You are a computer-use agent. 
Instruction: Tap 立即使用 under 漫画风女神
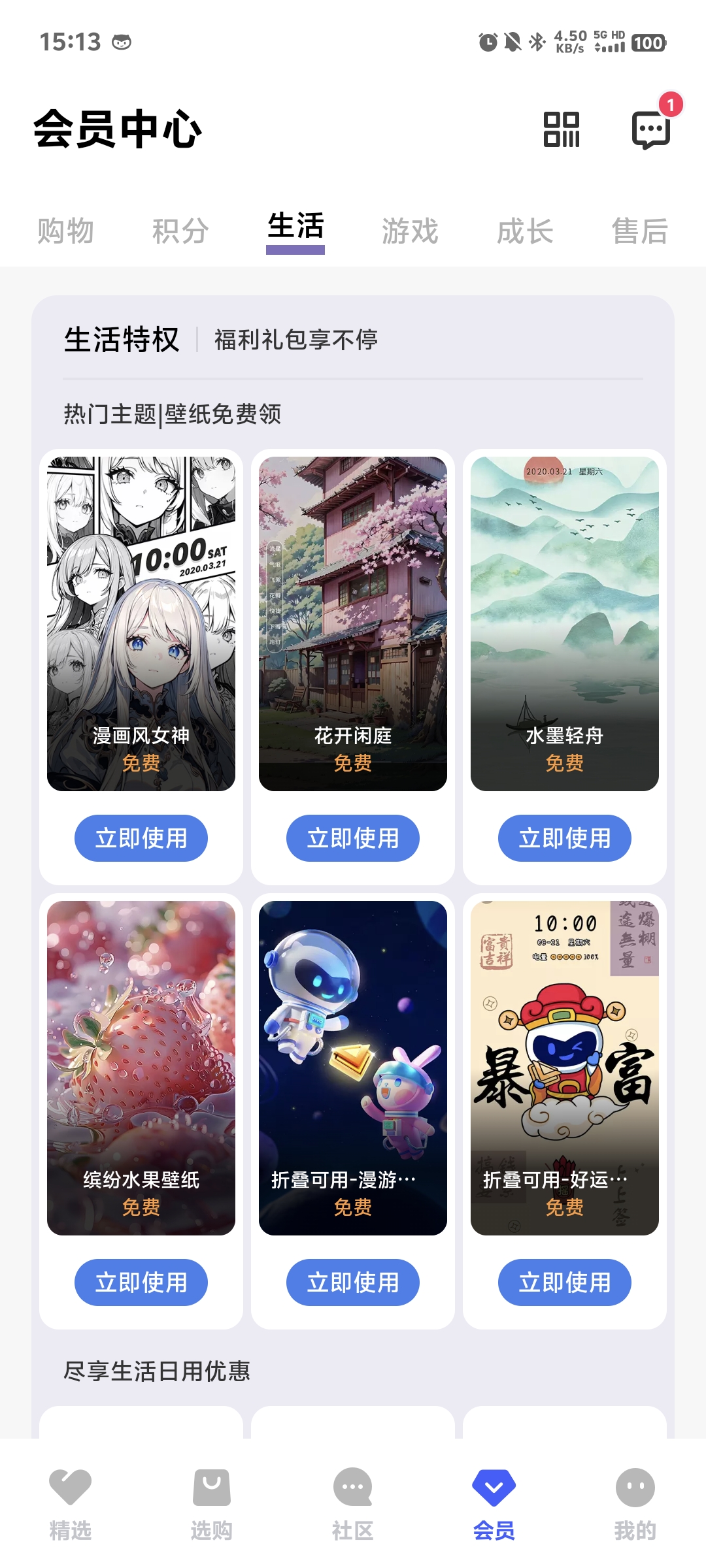point(141,838)
